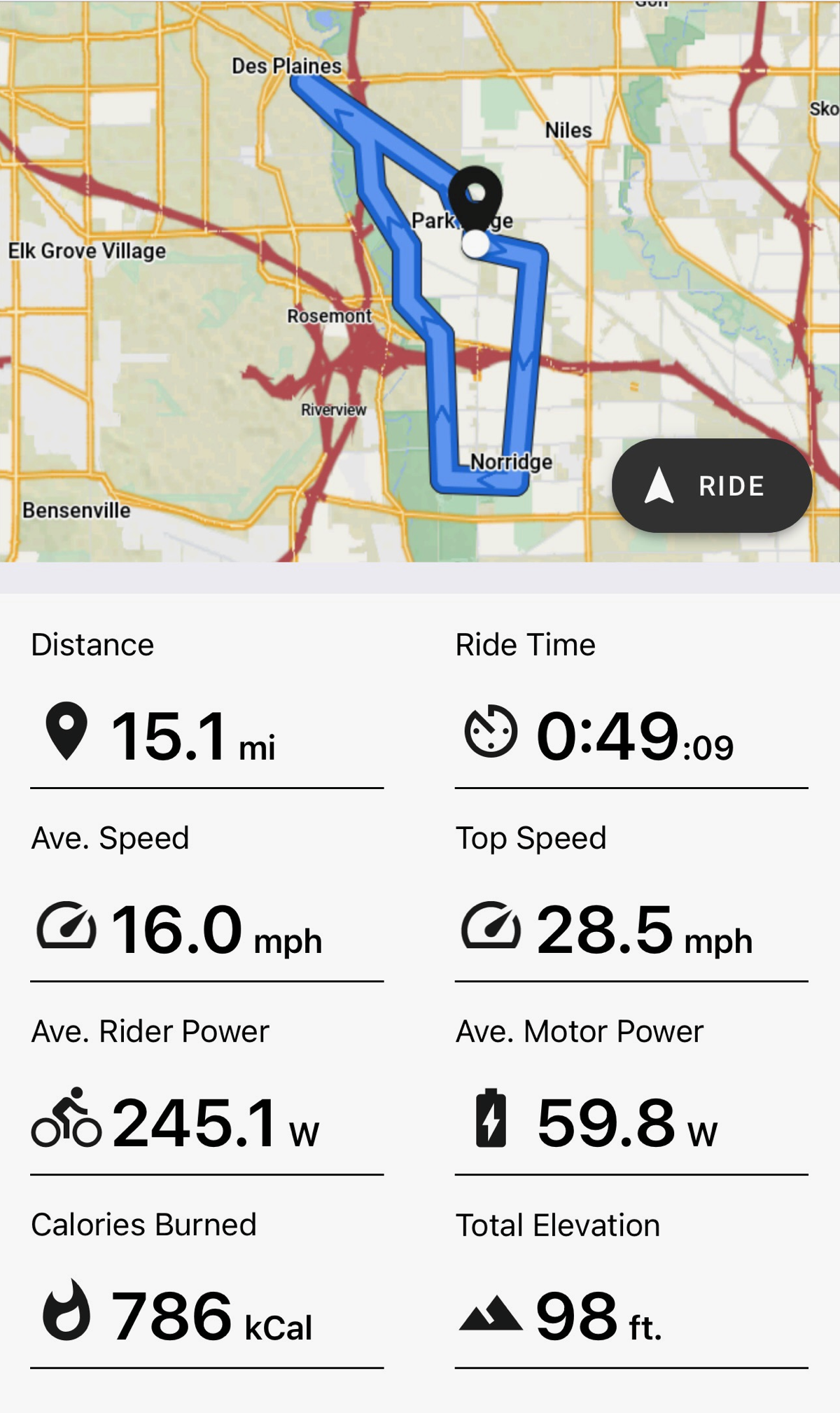
Task: Tap the white dot on the route line
Action: tap(474, 243)
